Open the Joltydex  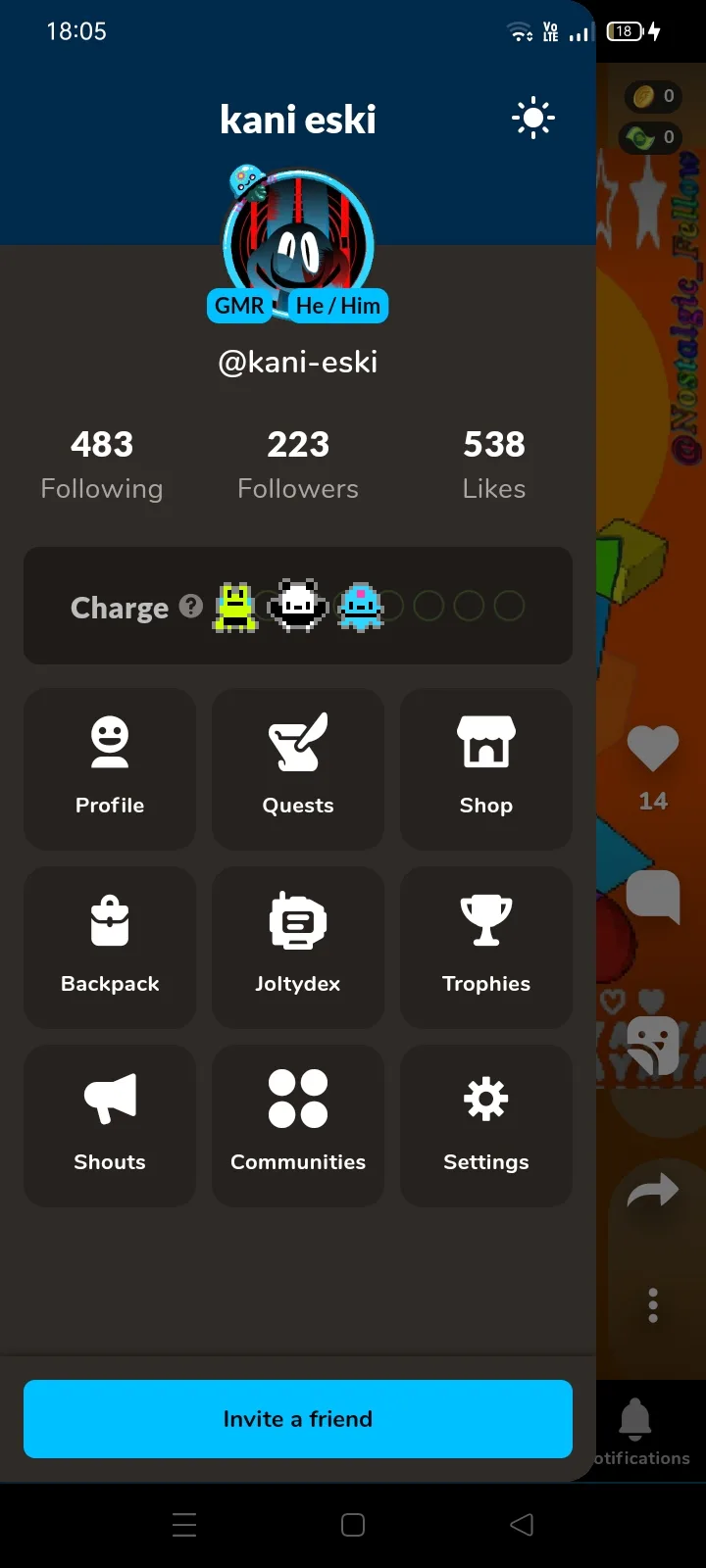point(298,948)
